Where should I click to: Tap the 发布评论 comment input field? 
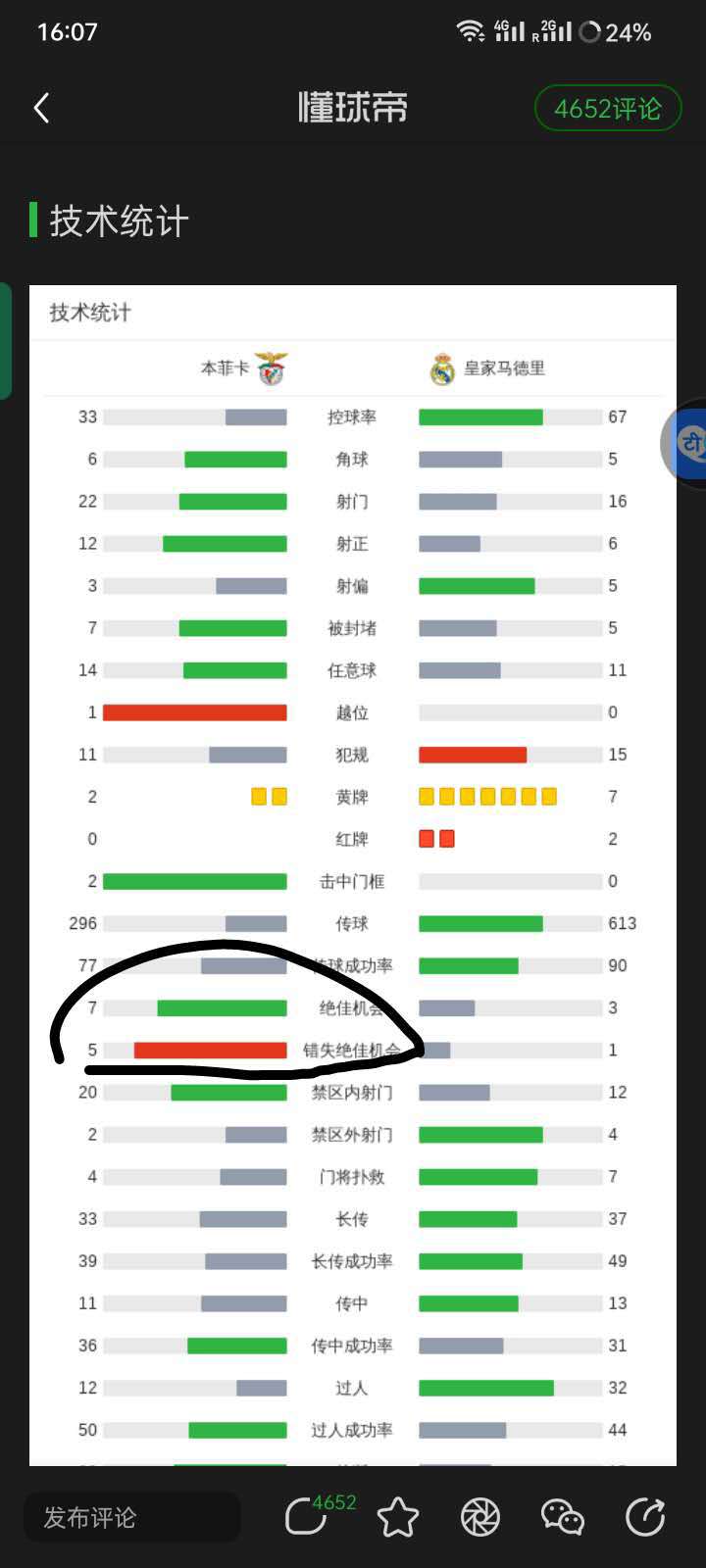(x=131, y=1517)
